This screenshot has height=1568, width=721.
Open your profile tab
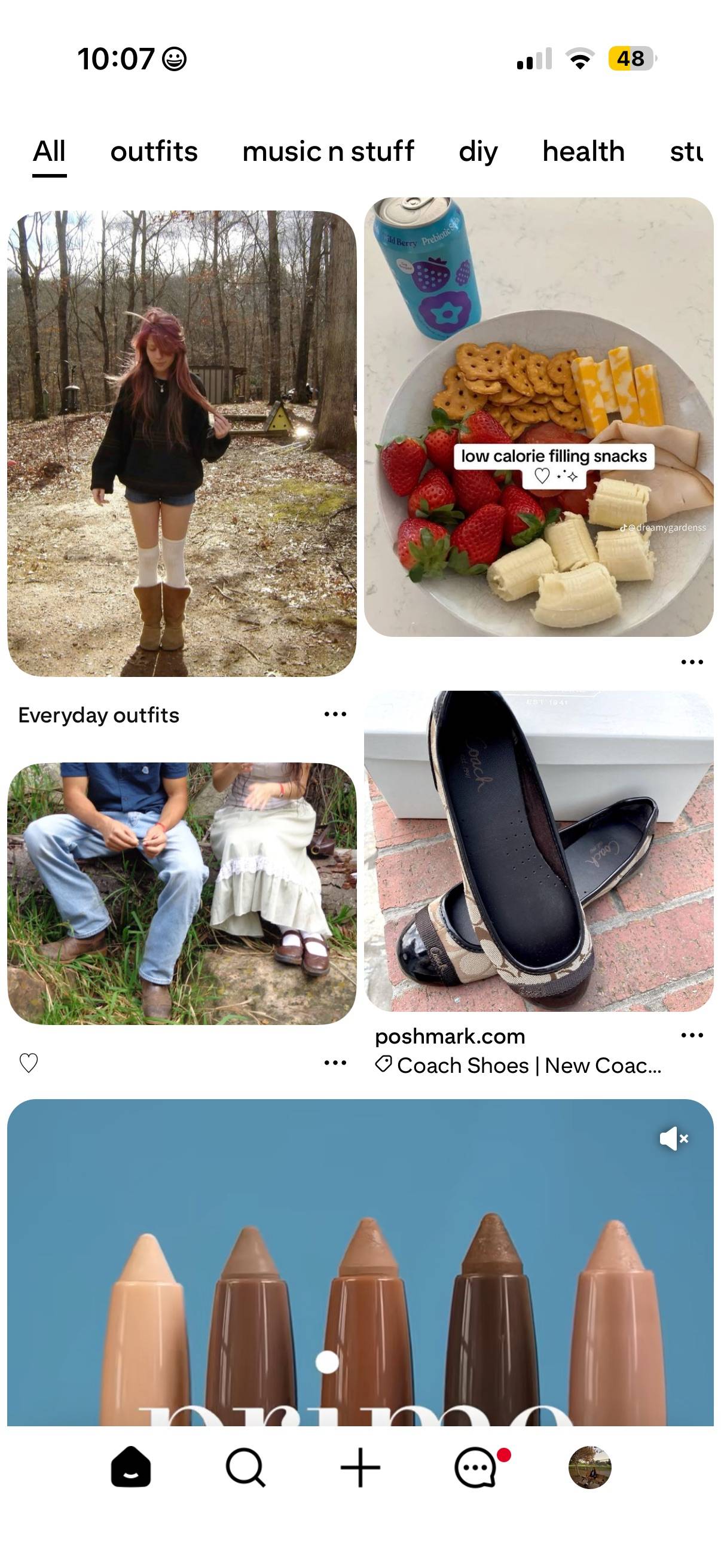click(589, 1467)
